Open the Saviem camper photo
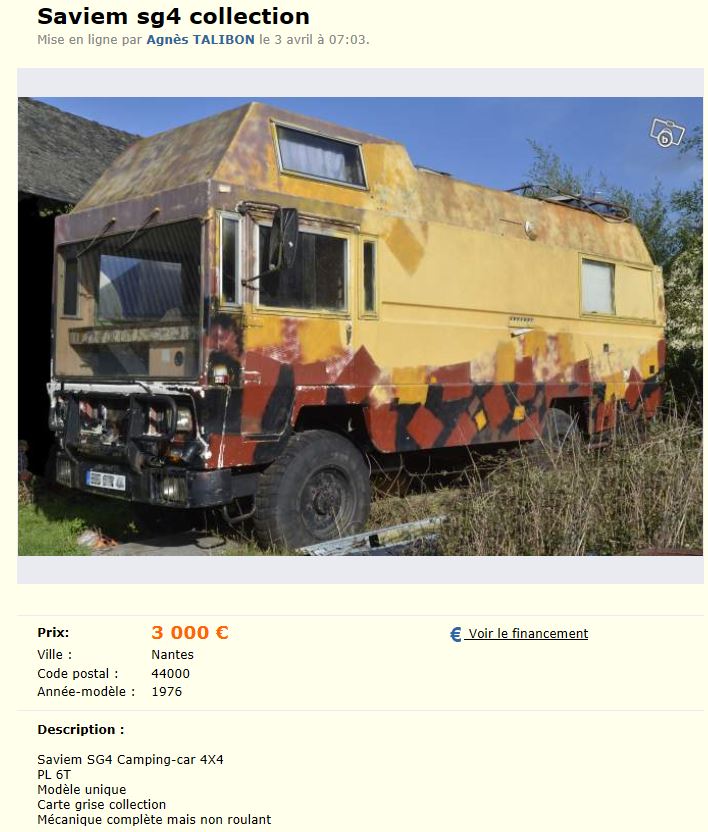Viewport: 708px width, 832px height. point(360,326)
